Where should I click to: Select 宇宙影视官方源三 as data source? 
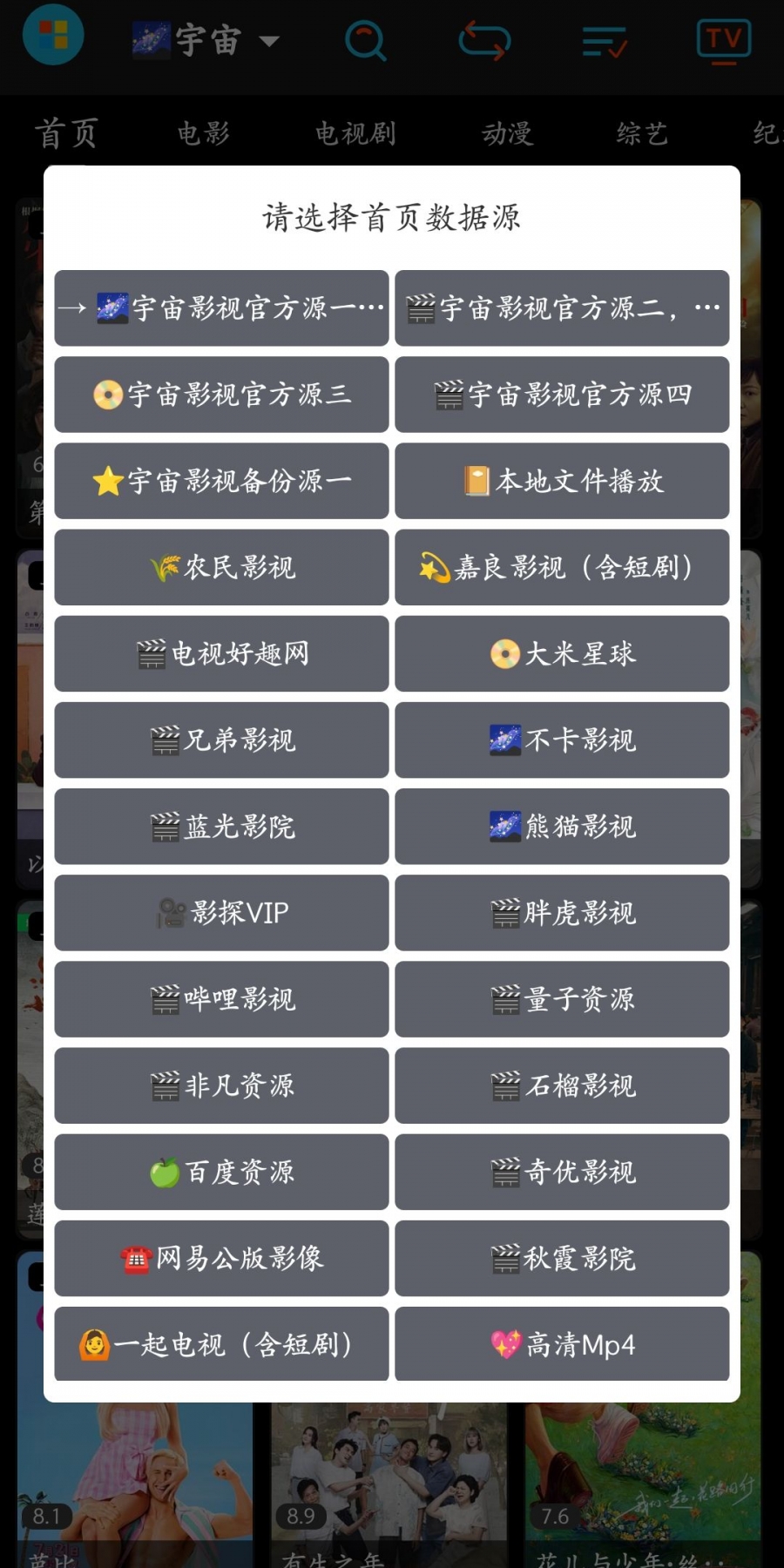pos(221,395)
